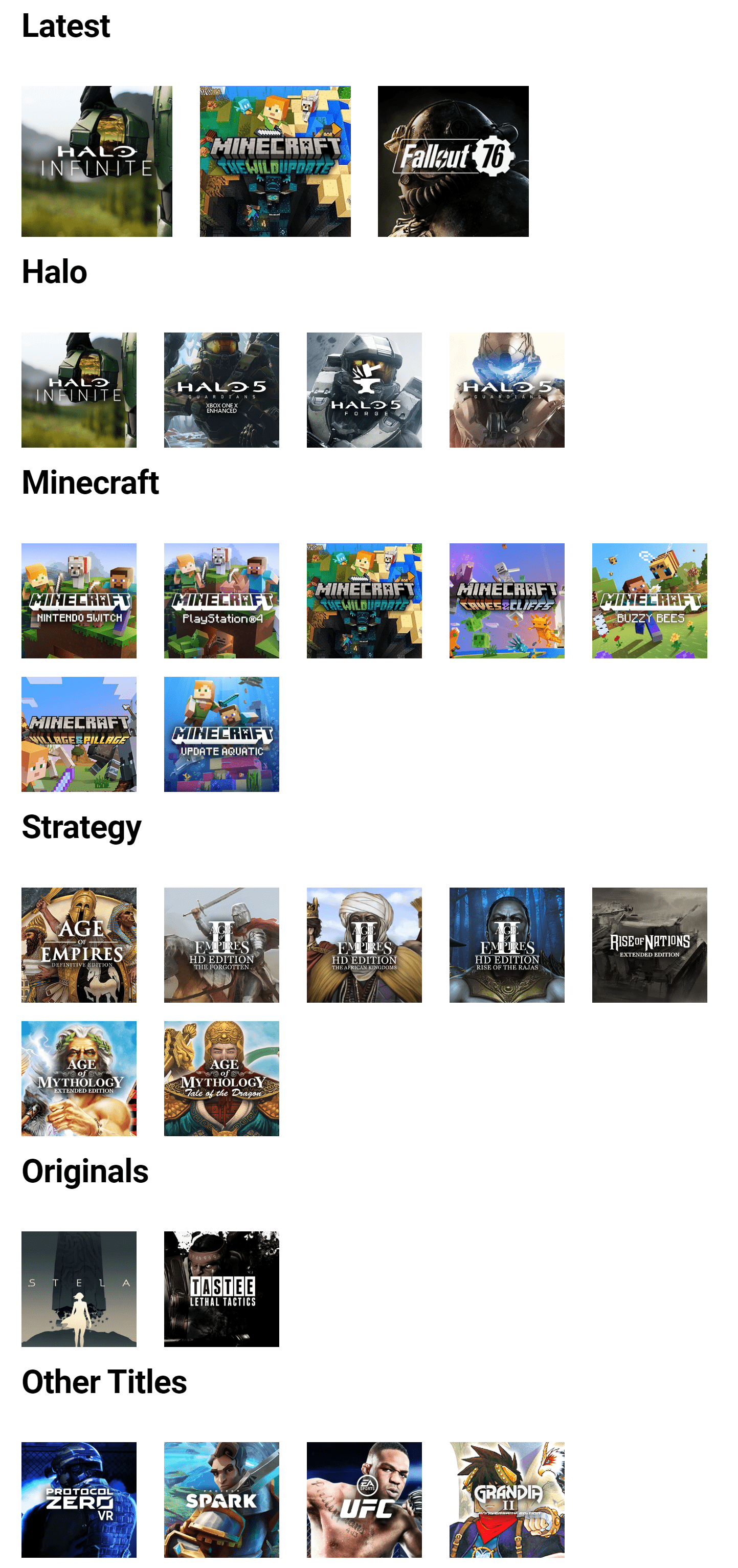Open Stela in Originals

[x=78, y=1289]
